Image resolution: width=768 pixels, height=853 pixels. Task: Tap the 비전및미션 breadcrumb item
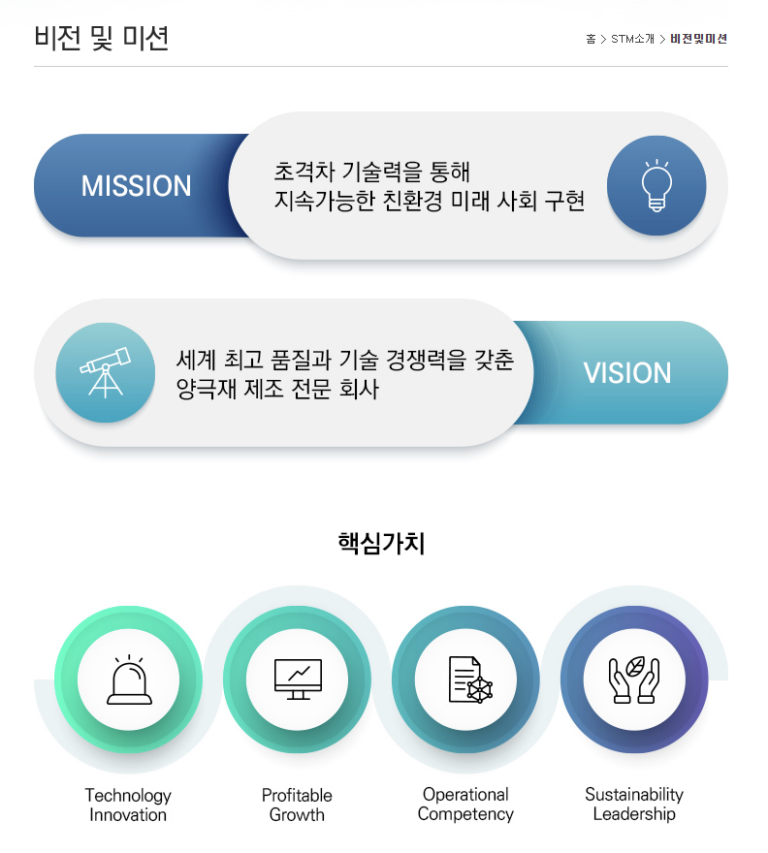[699, 39]
